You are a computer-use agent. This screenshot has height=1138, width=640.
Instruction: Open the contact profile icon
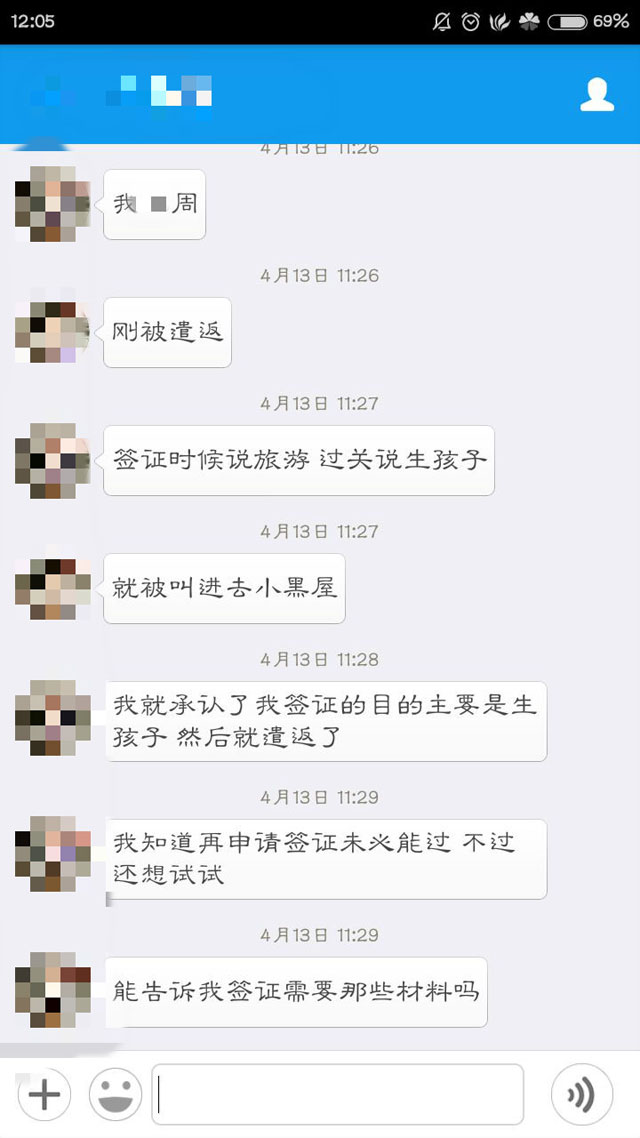click(x=597, y=94)
